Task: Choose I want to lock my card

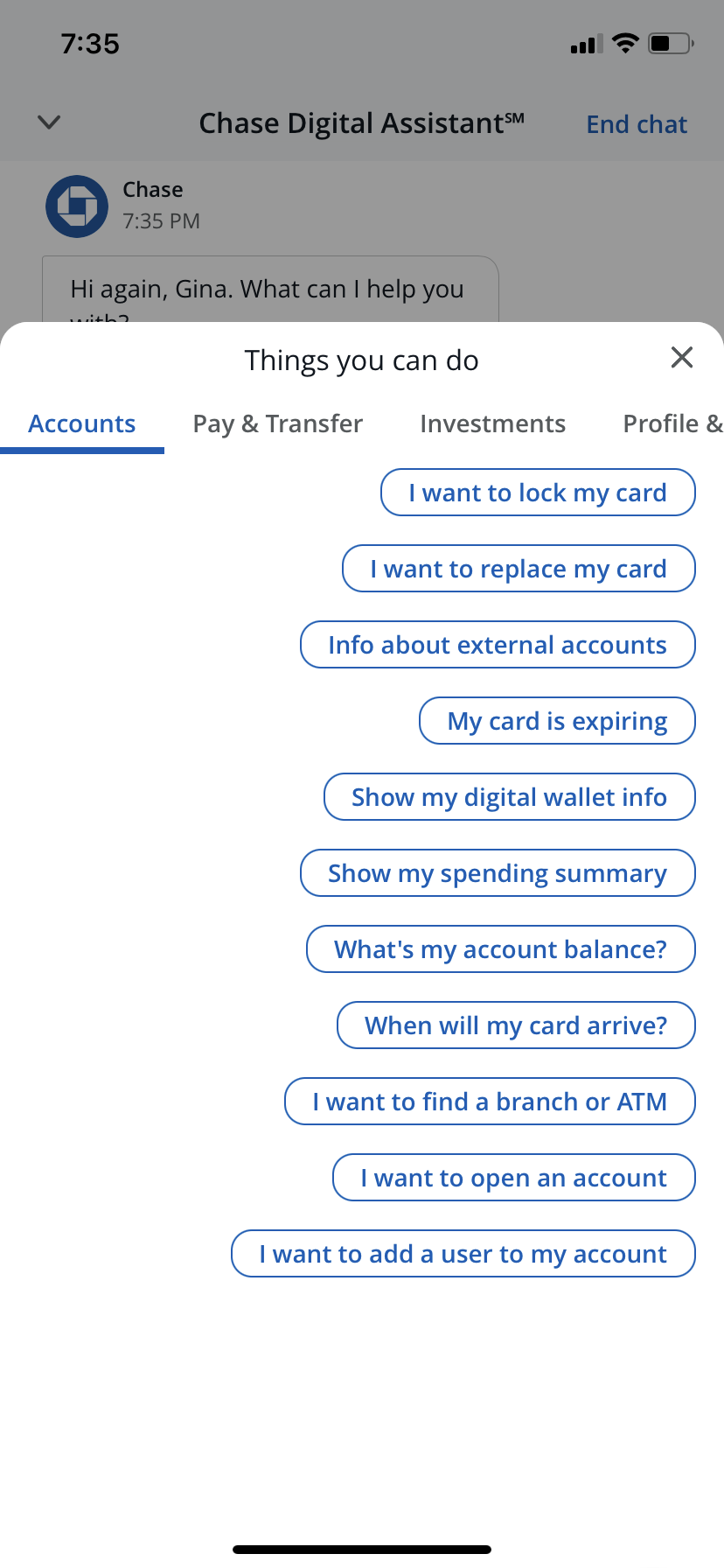Action: 538,493
